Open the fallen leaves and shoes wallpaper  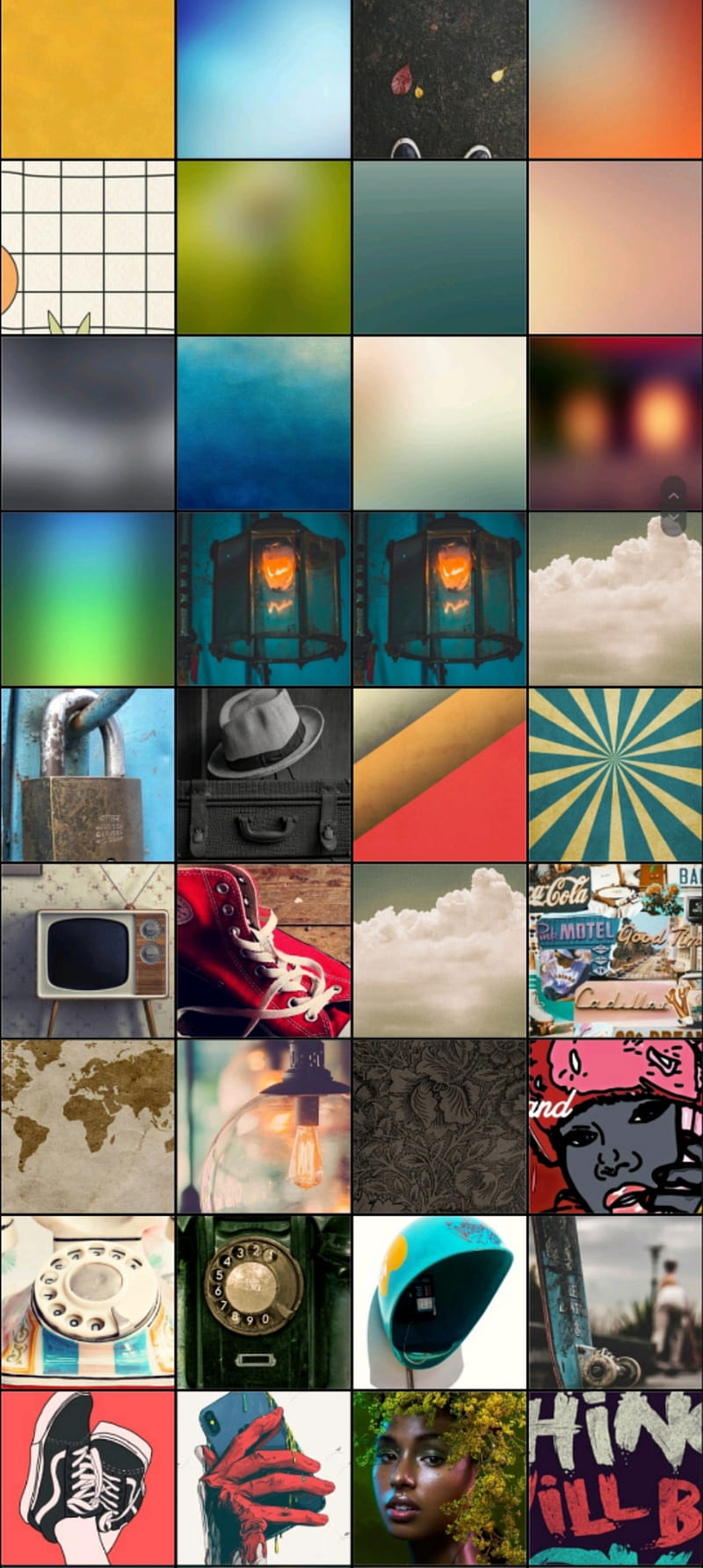(439, 79)
